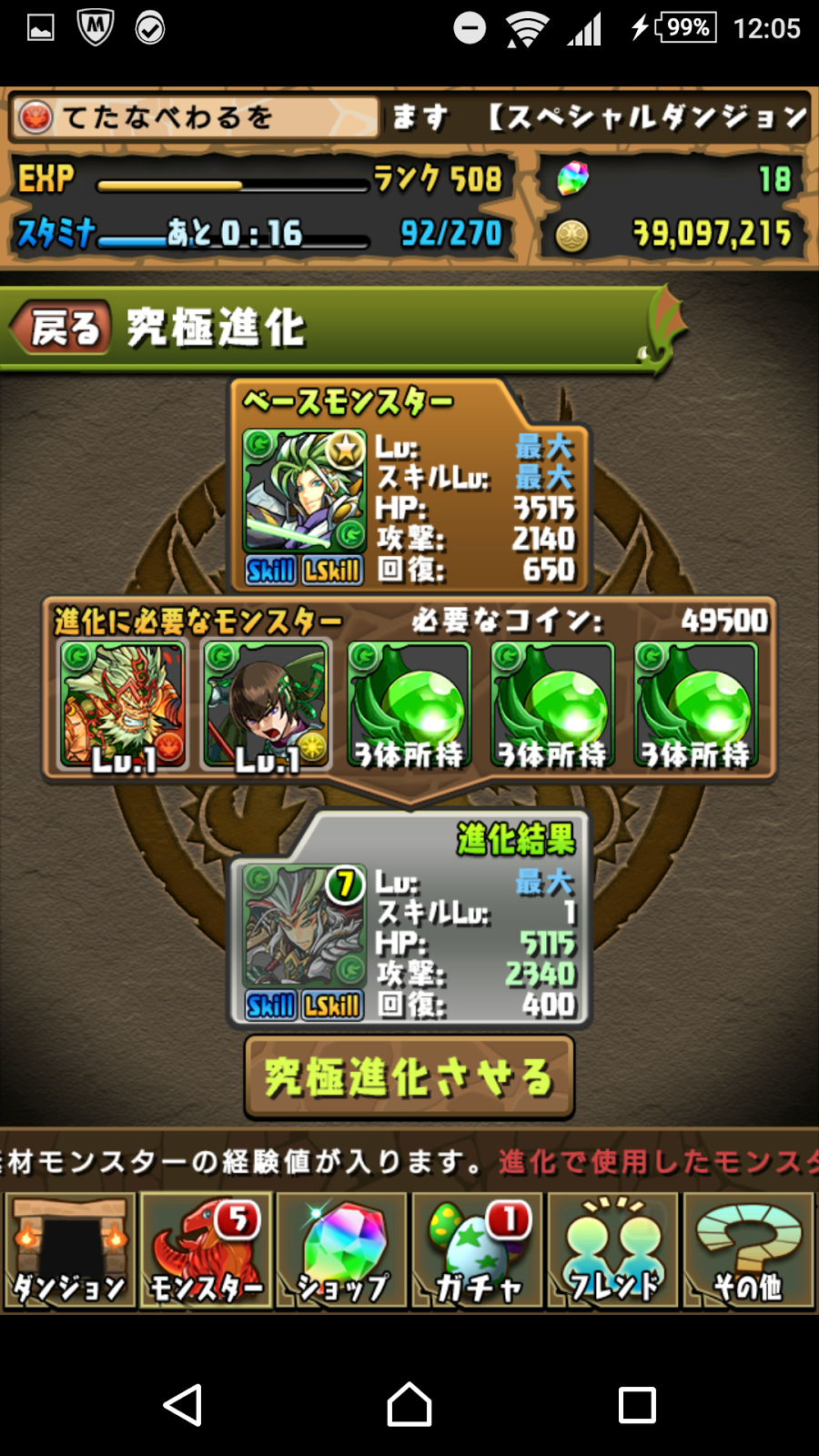
Task: Open the ショップ tab
Action: click(342, 1250)
